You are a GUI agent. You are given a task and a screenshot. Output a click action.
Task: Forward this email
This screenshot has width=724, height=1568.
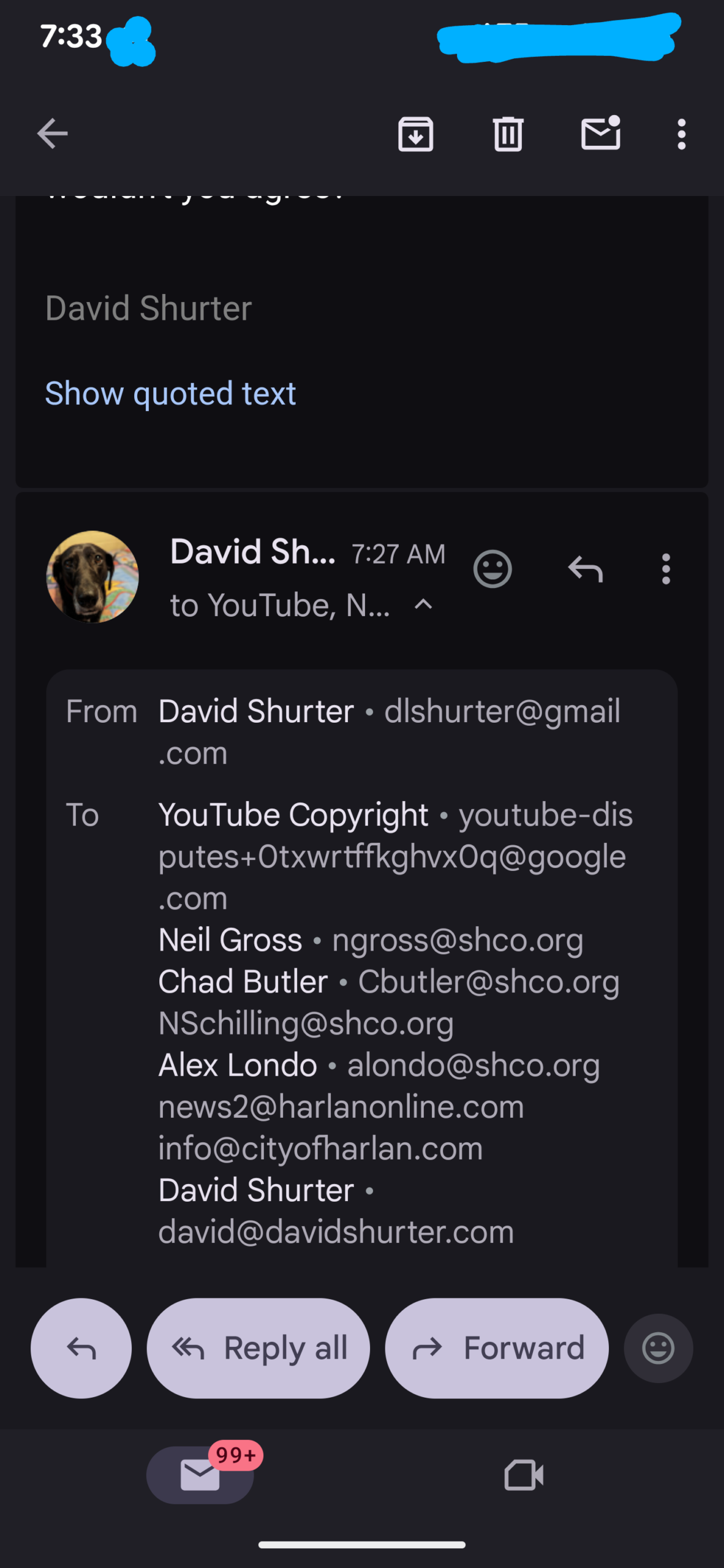[497, 1348]
